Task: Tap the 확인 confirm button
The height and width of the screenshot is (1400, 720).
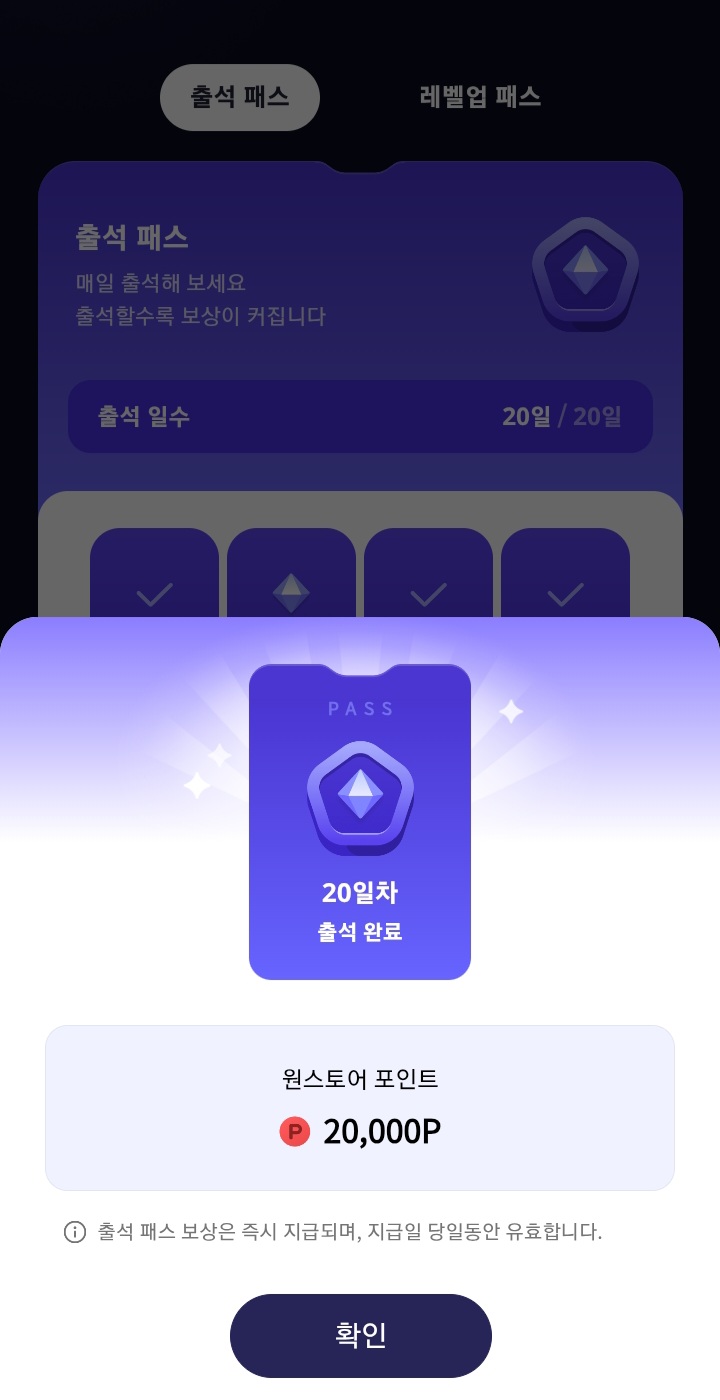Action: pos(360,1335)
